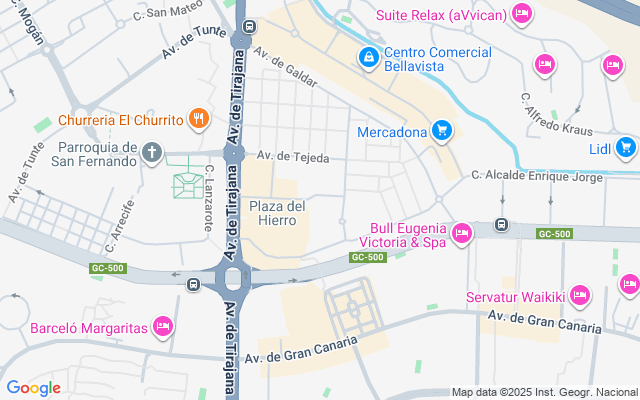Image resolution: width=640 pixels, height=400 pixels.
Task: Tap the Bull Eugenia Victoria & Spa pin
Action: [x=462, y=233]
